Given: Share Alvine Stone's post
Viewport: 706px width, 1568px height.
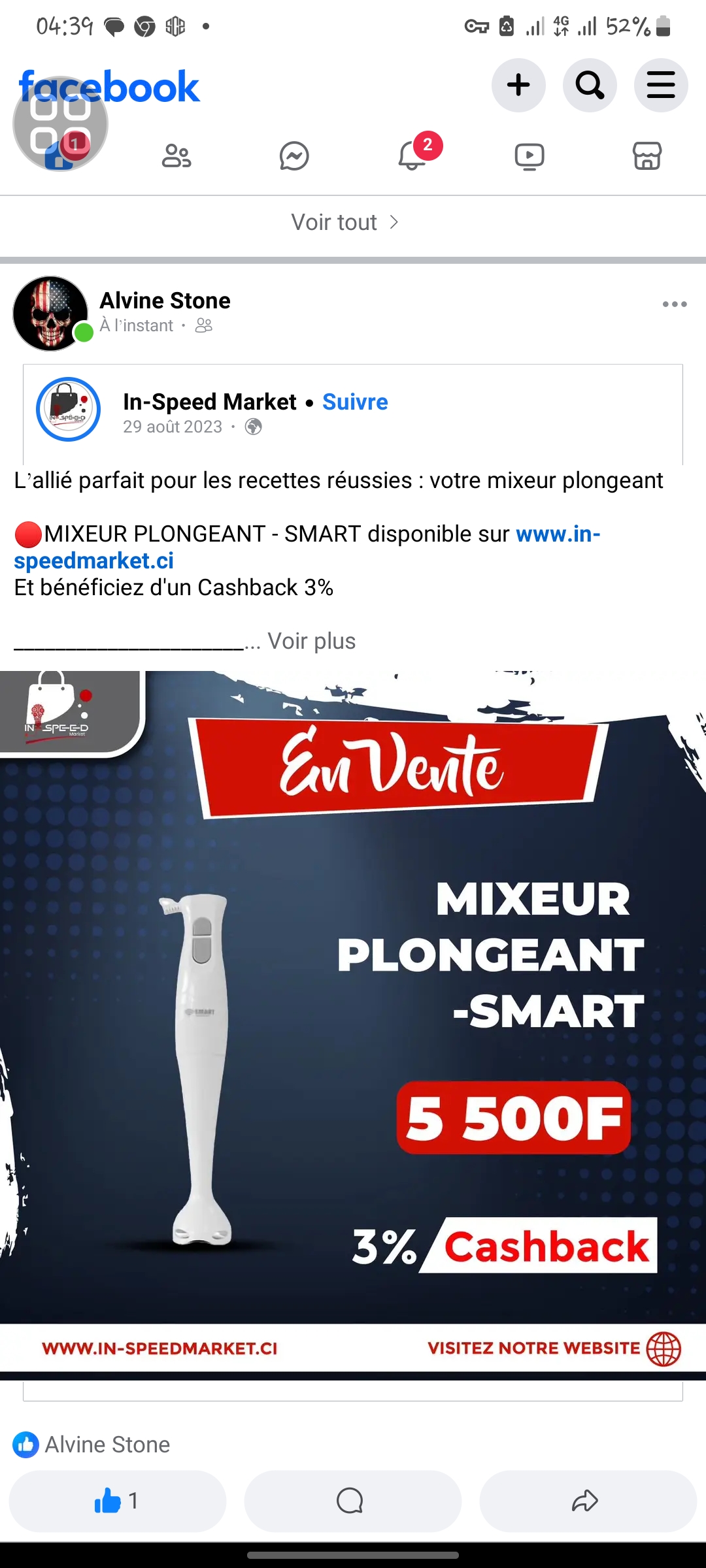Looking at the screenshot, I should tap(586, 1501).
